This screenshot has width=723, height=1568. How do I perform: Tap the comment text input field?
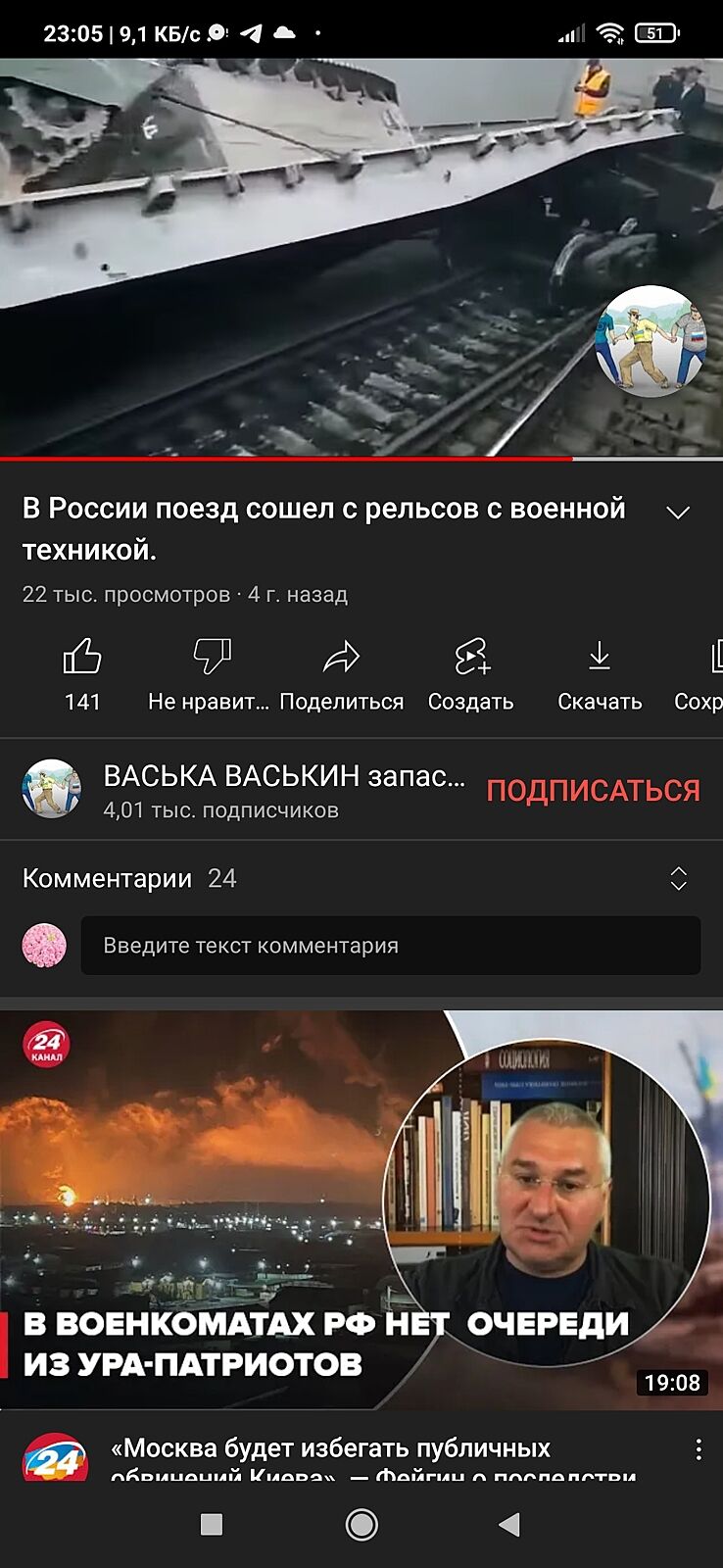pyautogui.click(x=390, y=946)
